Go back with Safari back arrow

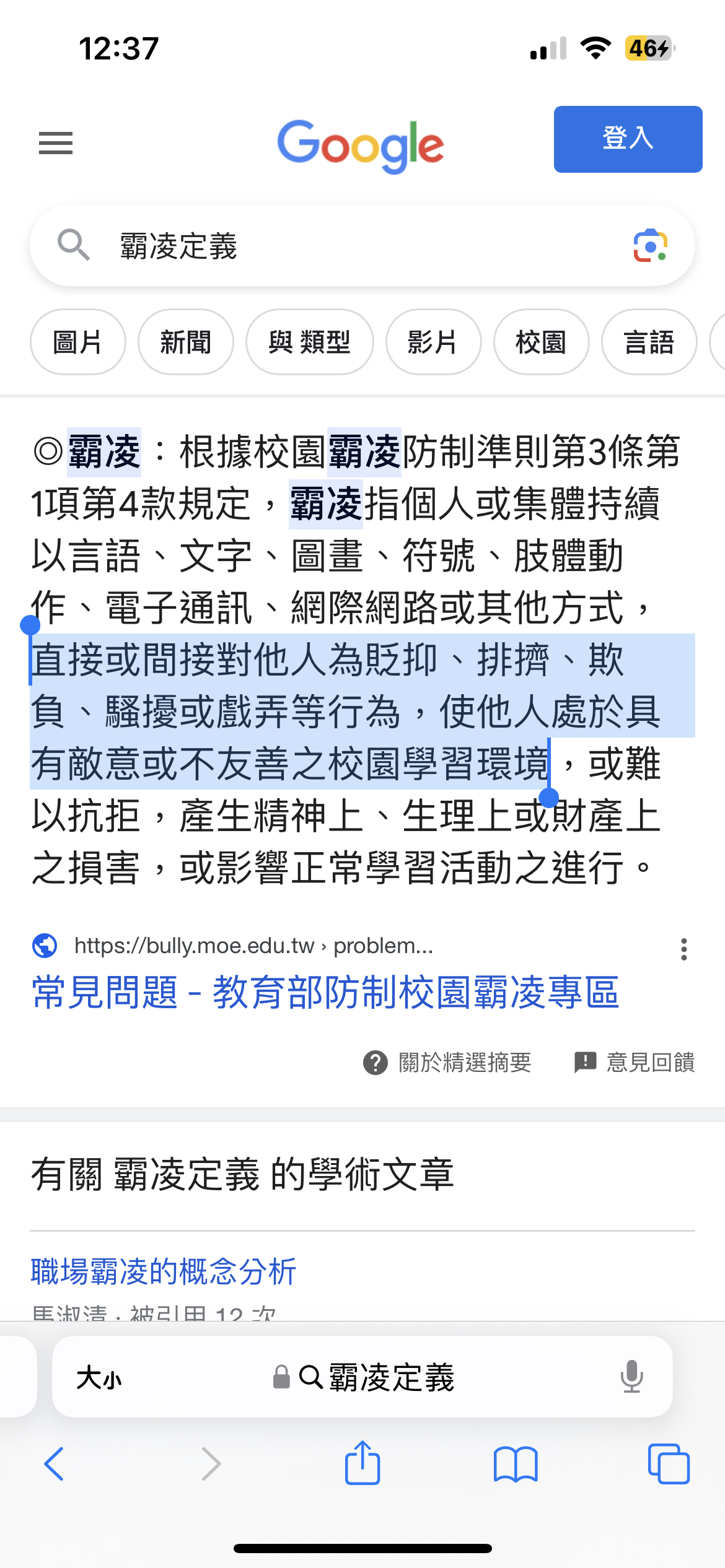[x=54, y=1464]
